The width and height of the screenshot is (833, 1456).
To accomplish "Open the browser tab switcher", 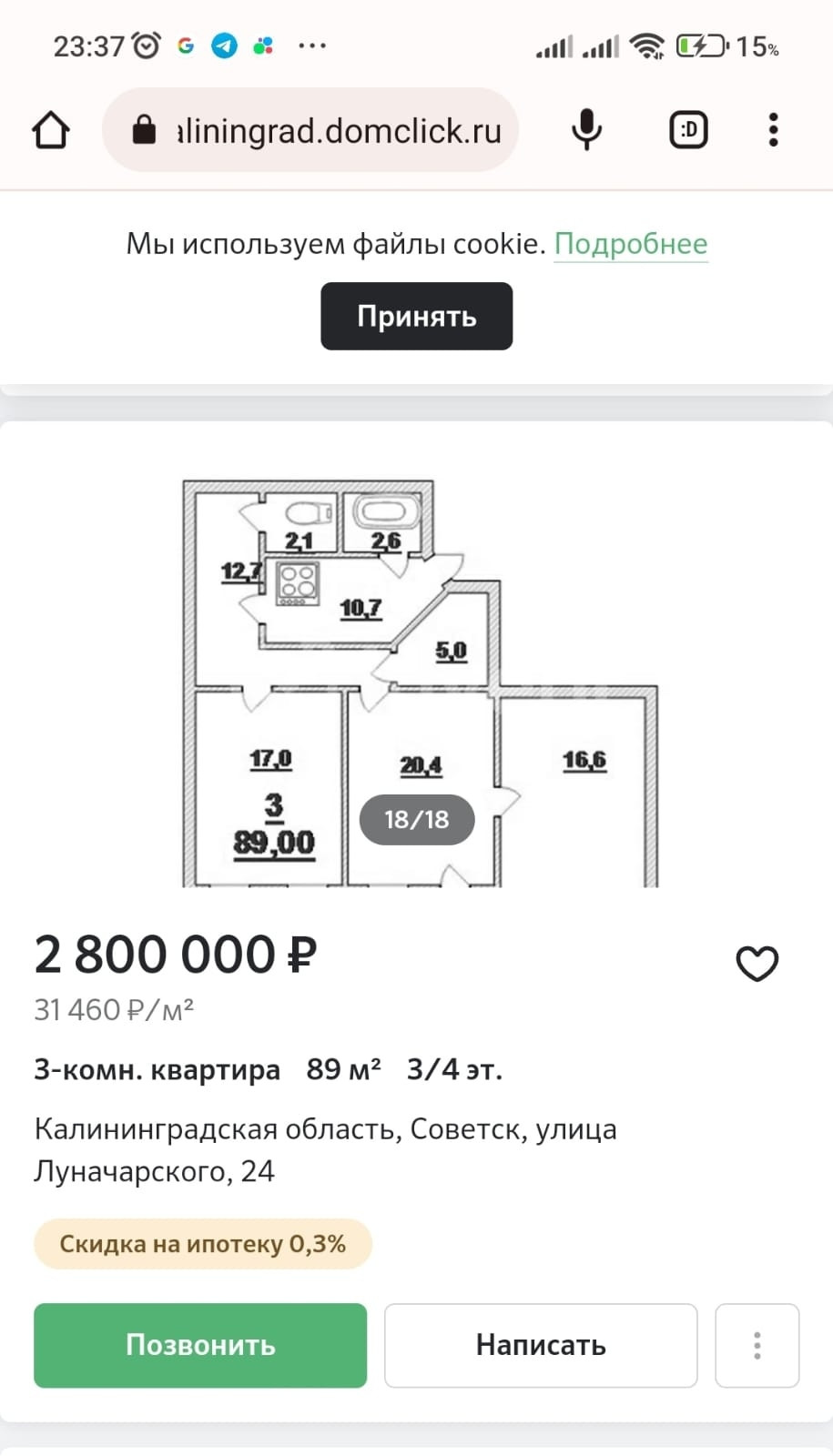I will (x=688, y=130).
